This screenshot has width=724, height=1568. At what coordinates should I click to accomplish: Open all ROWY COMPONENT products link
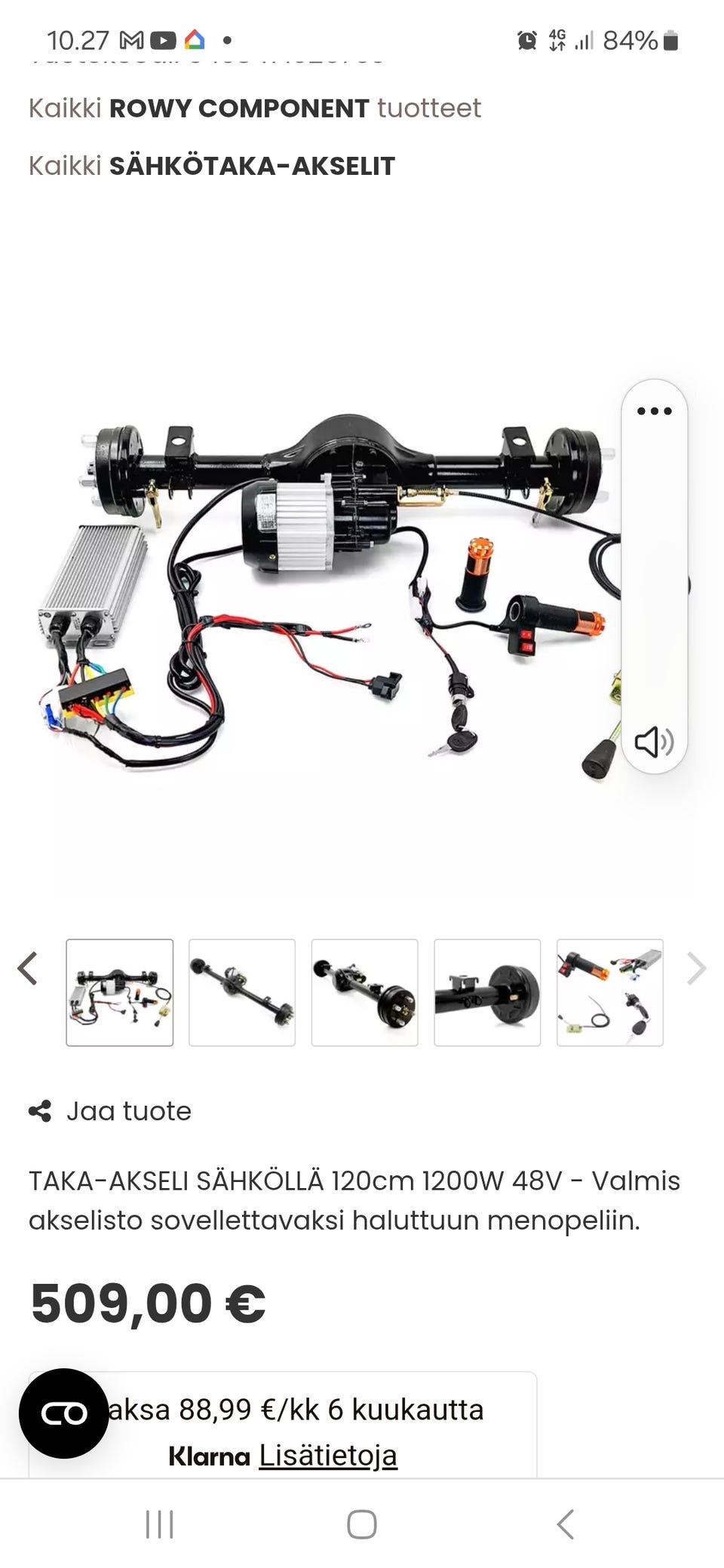click(254, 109)
